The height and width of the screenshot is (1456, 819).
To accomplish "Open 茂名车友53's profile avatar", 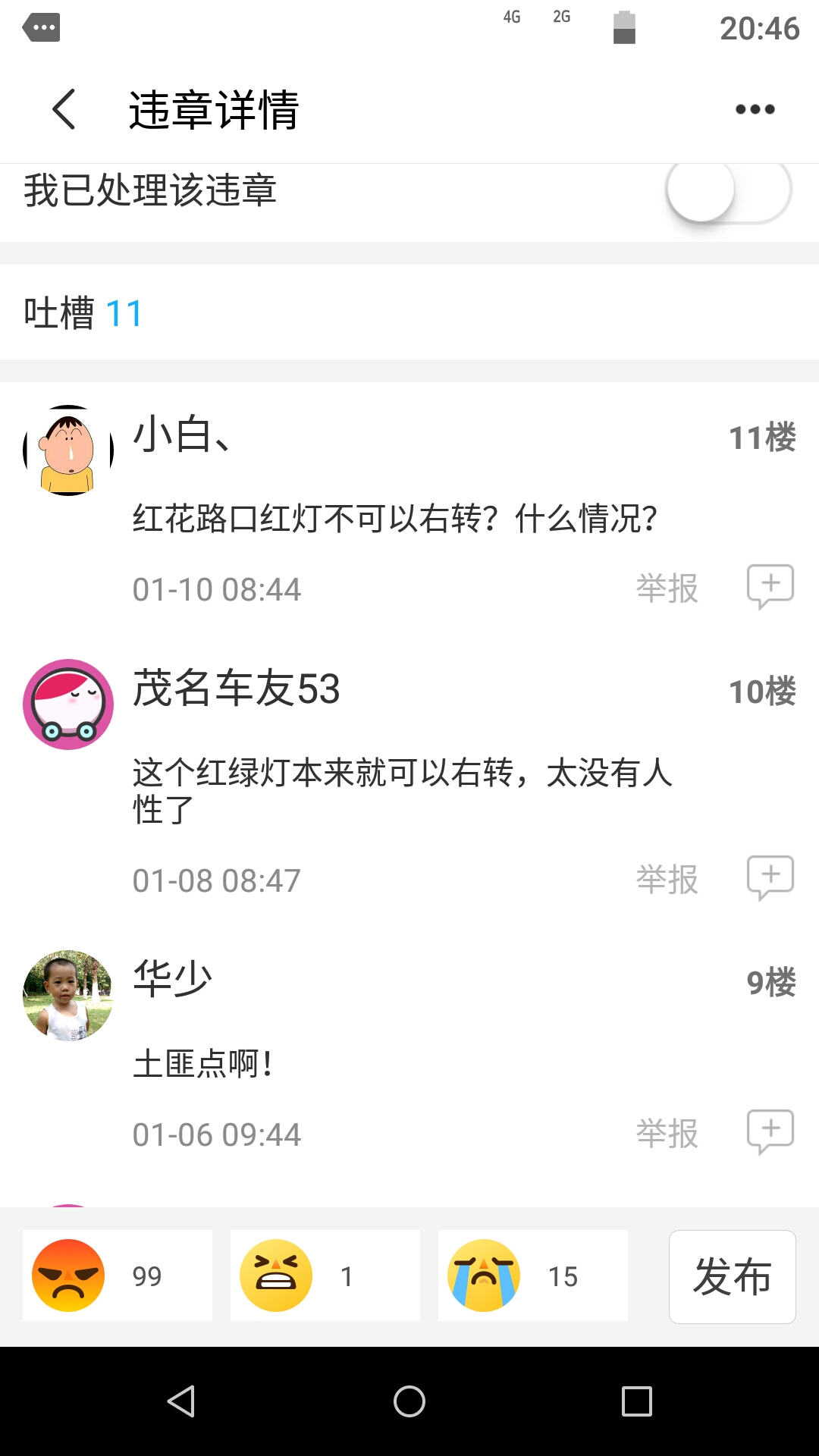I will 68,704.
